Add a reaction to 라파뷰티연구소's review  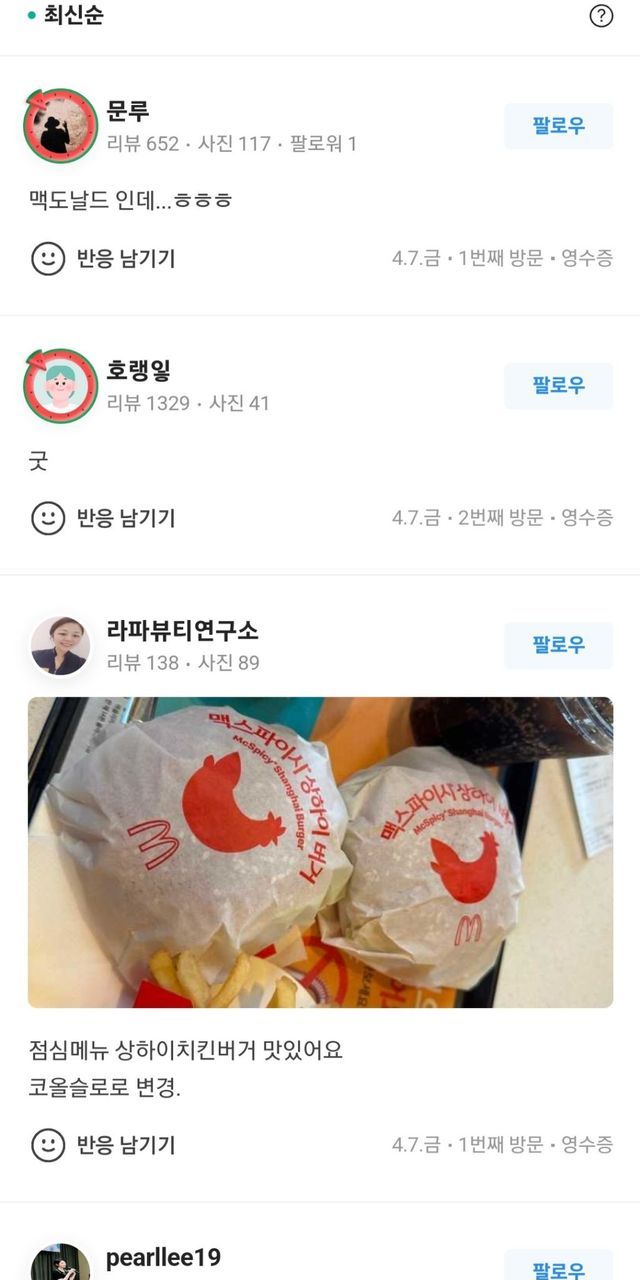tap(103, 1145)
